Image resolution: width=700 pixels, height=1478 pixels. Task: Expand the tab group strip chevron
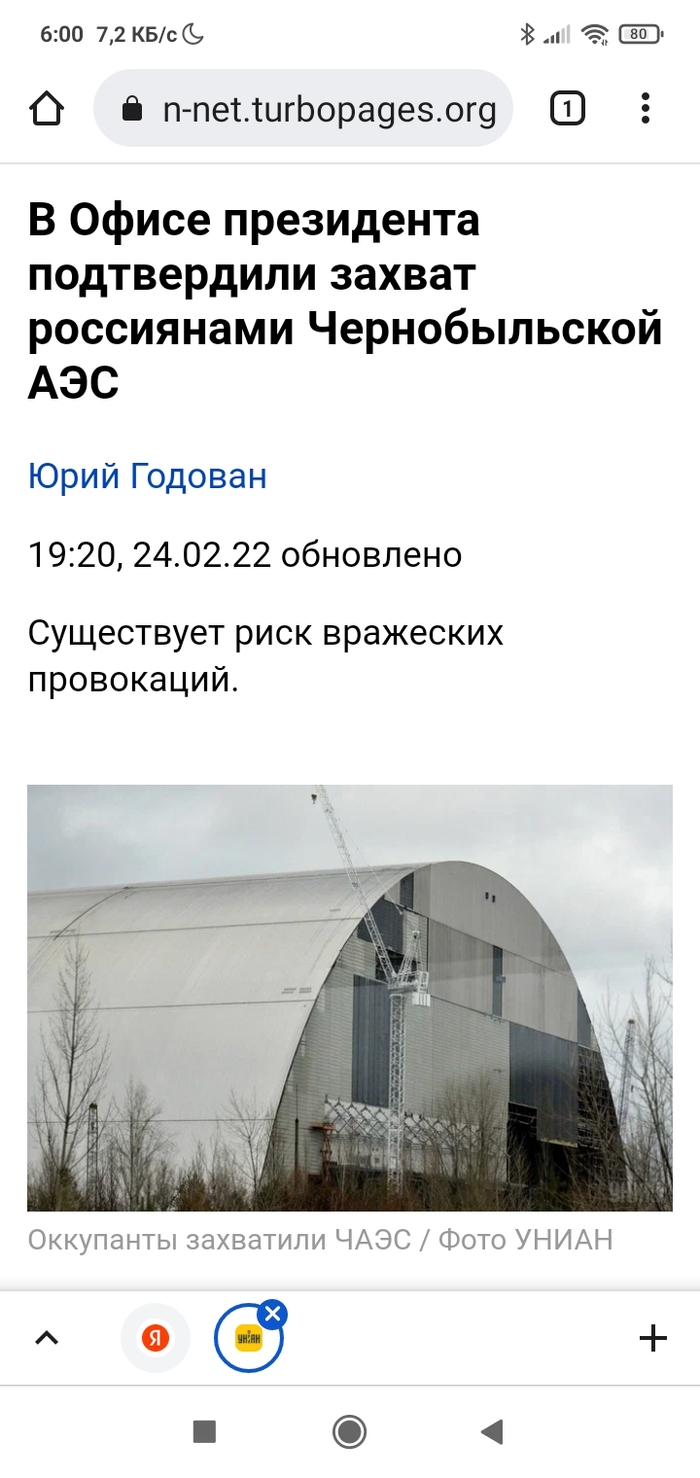(x=47, y=1338)
